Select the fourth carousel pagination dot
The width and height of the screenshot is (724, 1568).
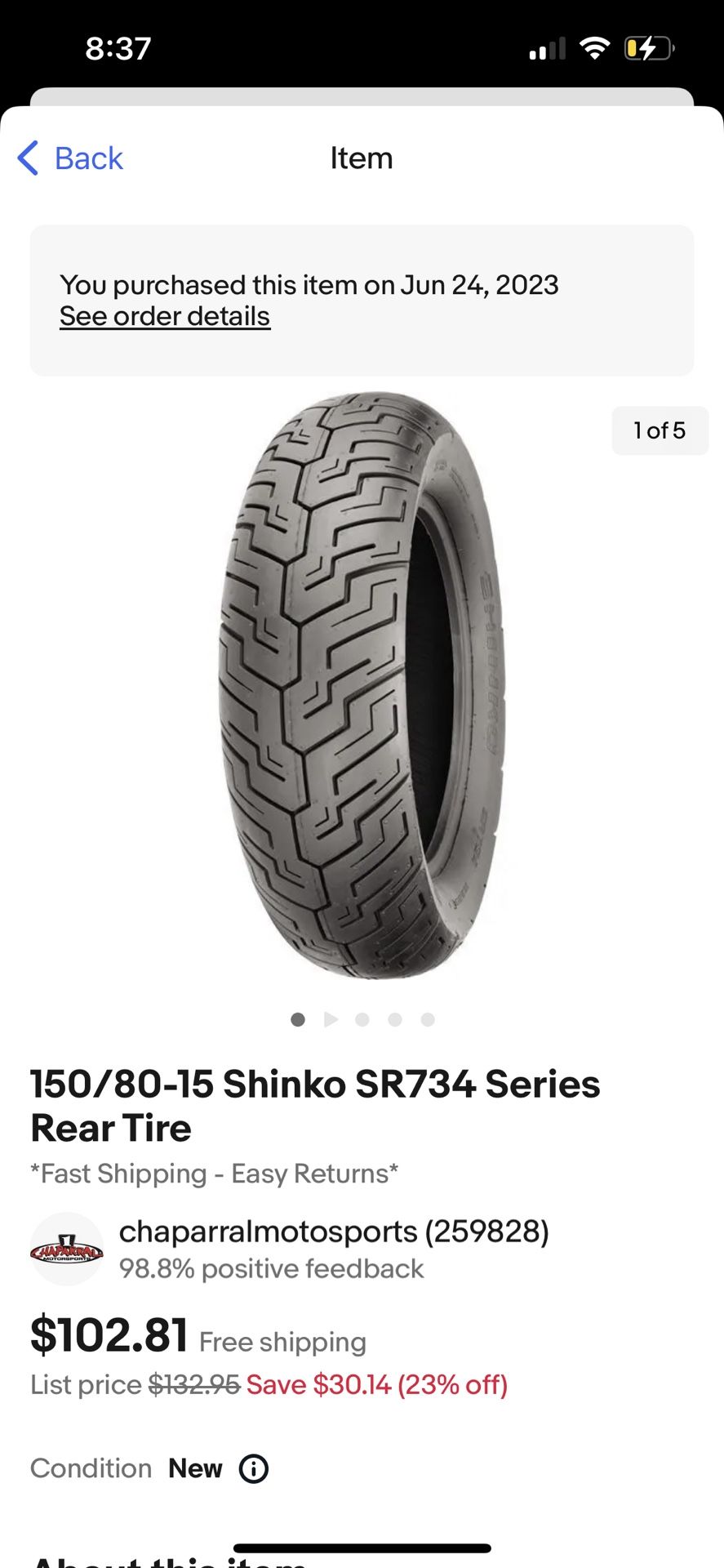pos(395,1019)
